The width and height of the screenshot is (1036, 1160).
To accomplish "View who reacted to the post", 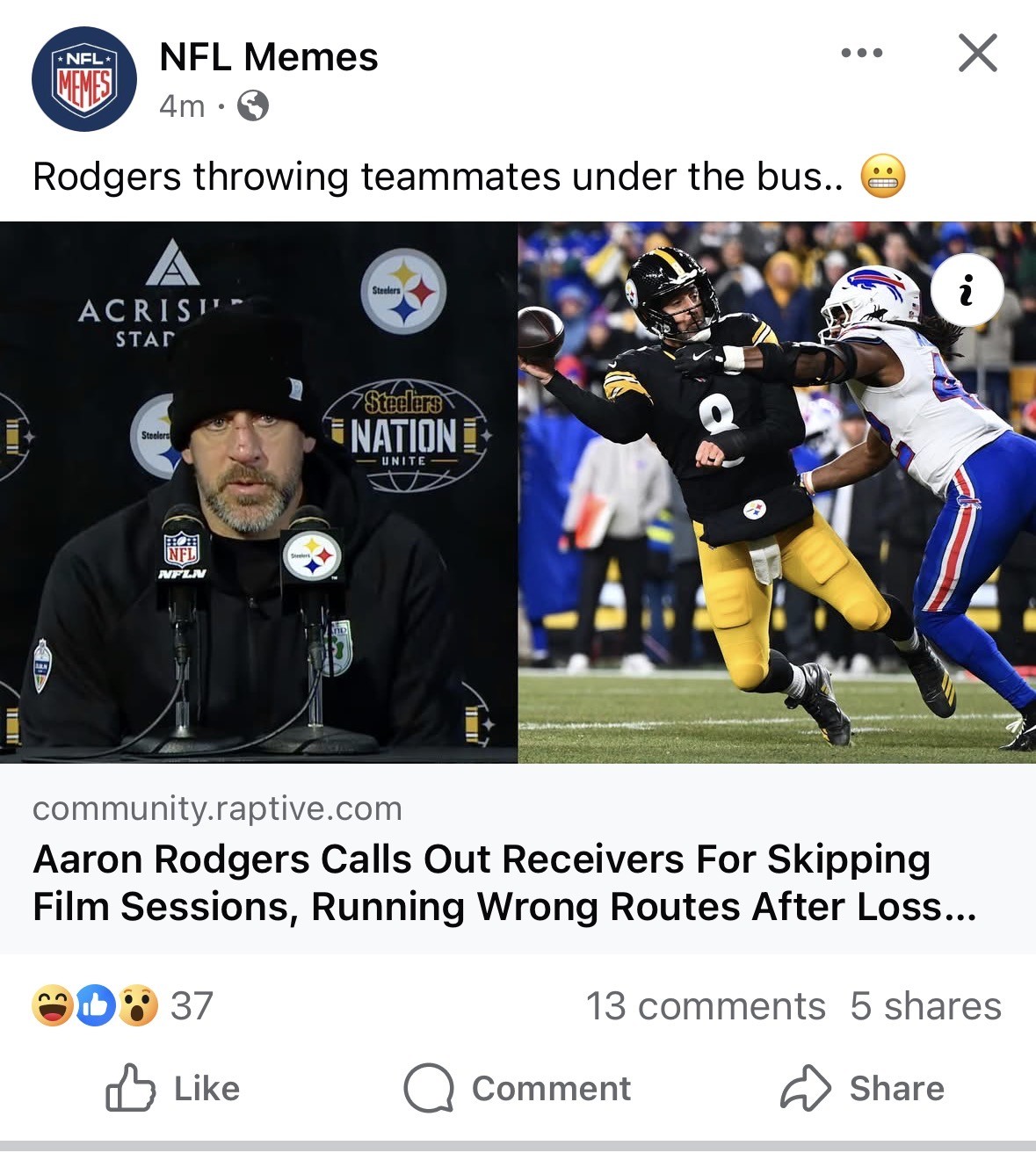I will click(x=123, y=1006).
